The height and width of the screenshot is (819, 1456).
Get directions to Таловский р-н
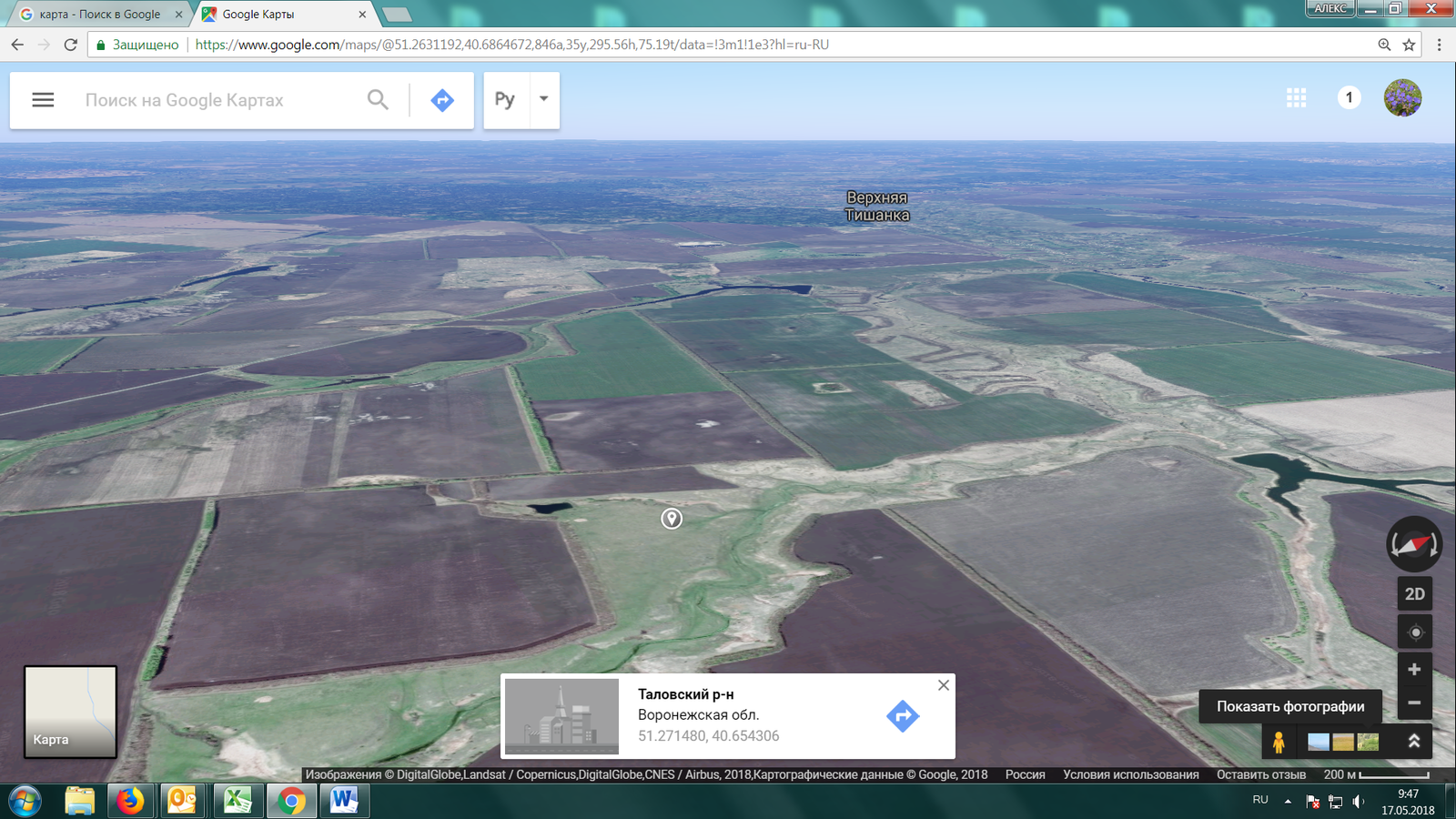coord(903,716)
